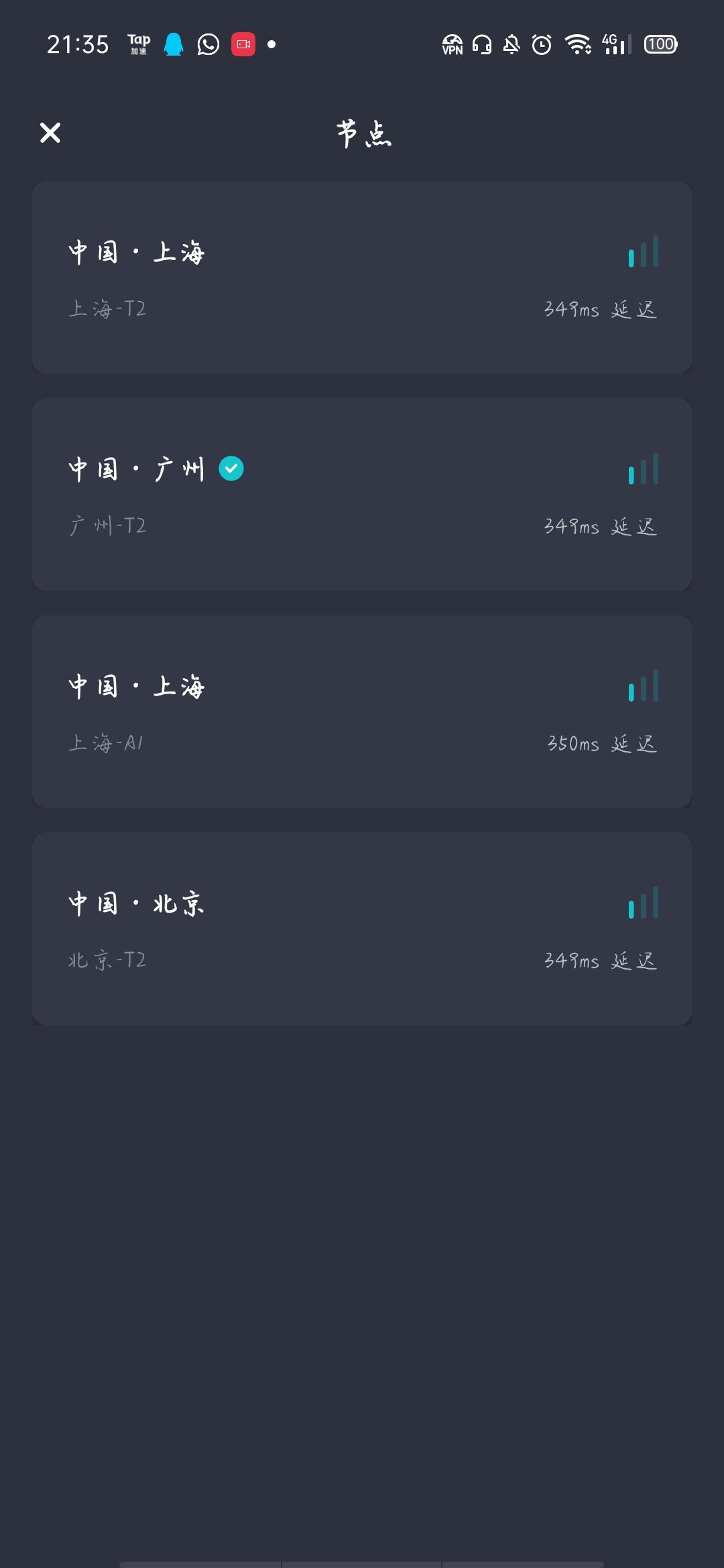Click the checkmark on the 中国·广州 node
This screenshot has width=724, height=1568.
click(x=231, y=468)
